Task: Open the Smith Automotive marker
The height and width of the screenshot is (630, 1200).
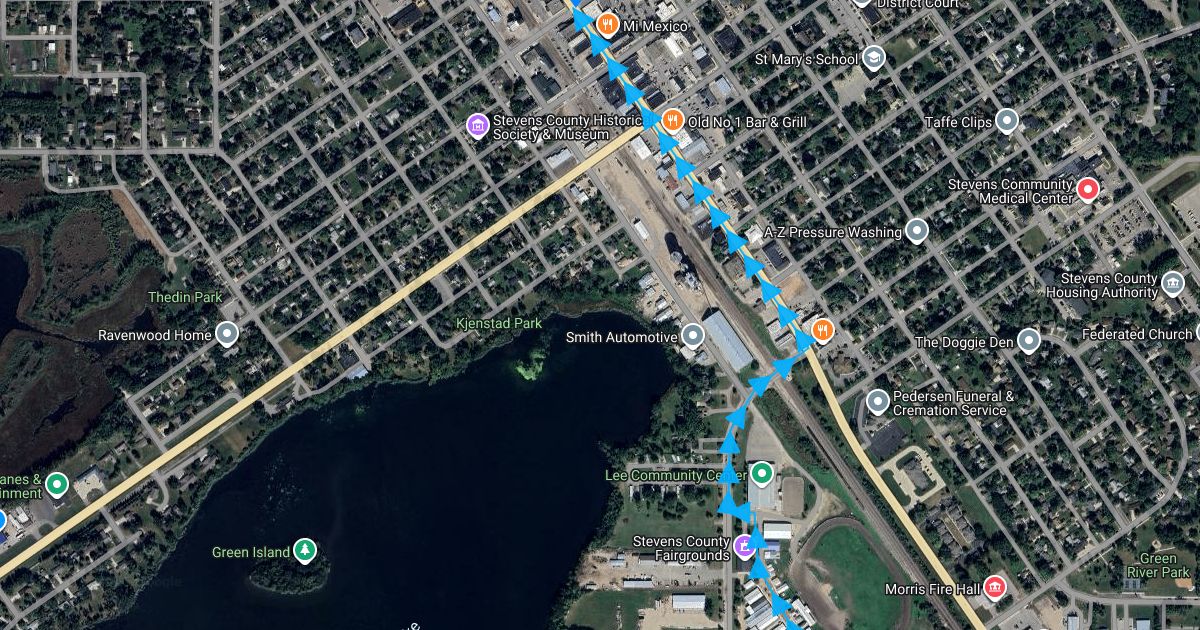Action: click(x=692, y=336)
